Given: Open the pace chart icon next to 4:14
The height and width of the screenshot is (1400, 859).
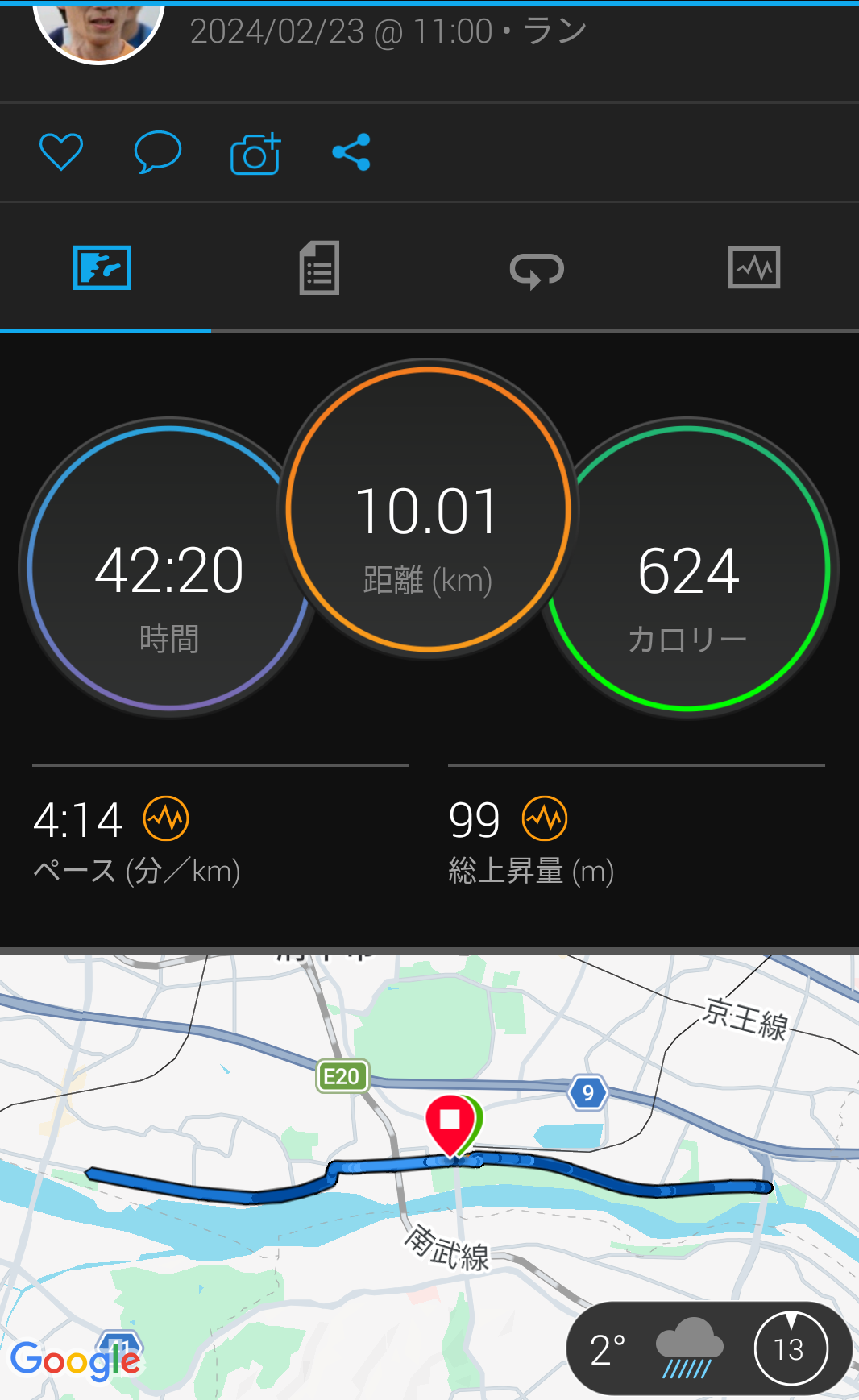Looking at the screenshot, I should pyautogui.click(x=166, y=819).
